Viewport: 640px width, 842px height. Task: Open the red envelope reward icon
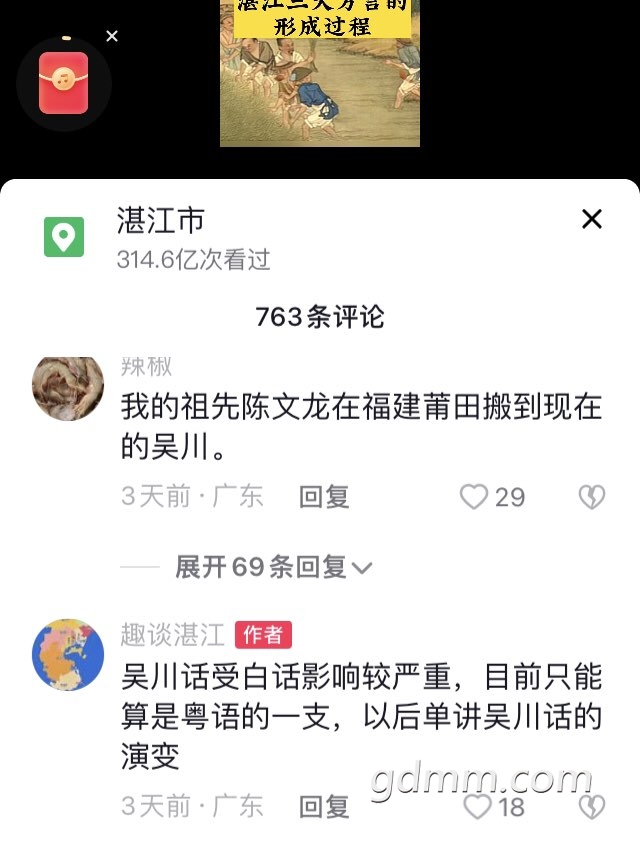pyautogui.click(x=64, y=83)
